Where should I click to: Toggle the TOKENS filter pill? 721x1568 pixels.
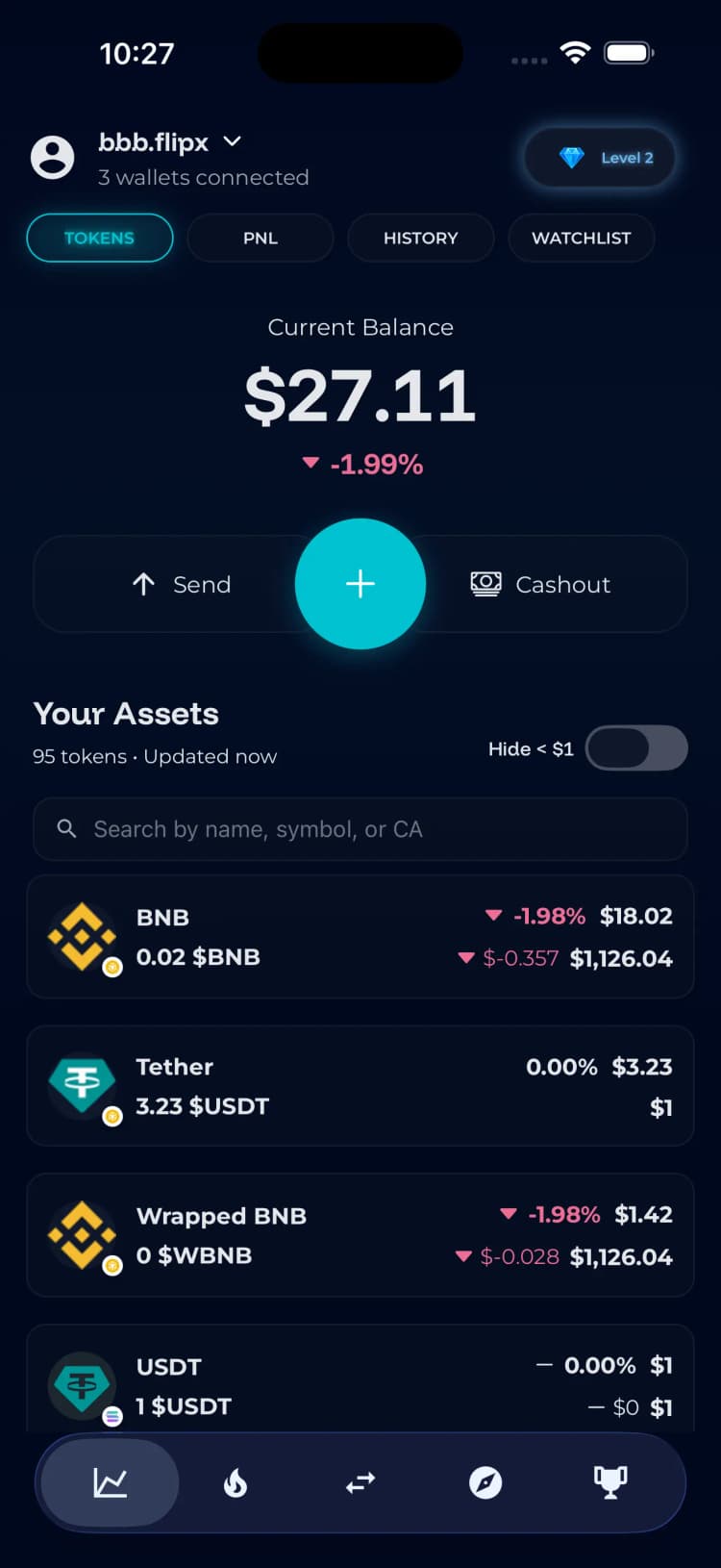[100, 238]
